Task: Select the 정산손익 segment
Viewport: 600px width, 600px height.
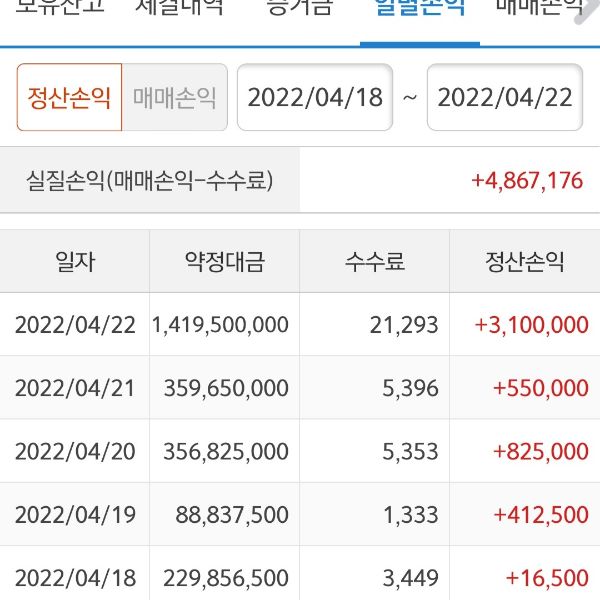Action: 69,98
